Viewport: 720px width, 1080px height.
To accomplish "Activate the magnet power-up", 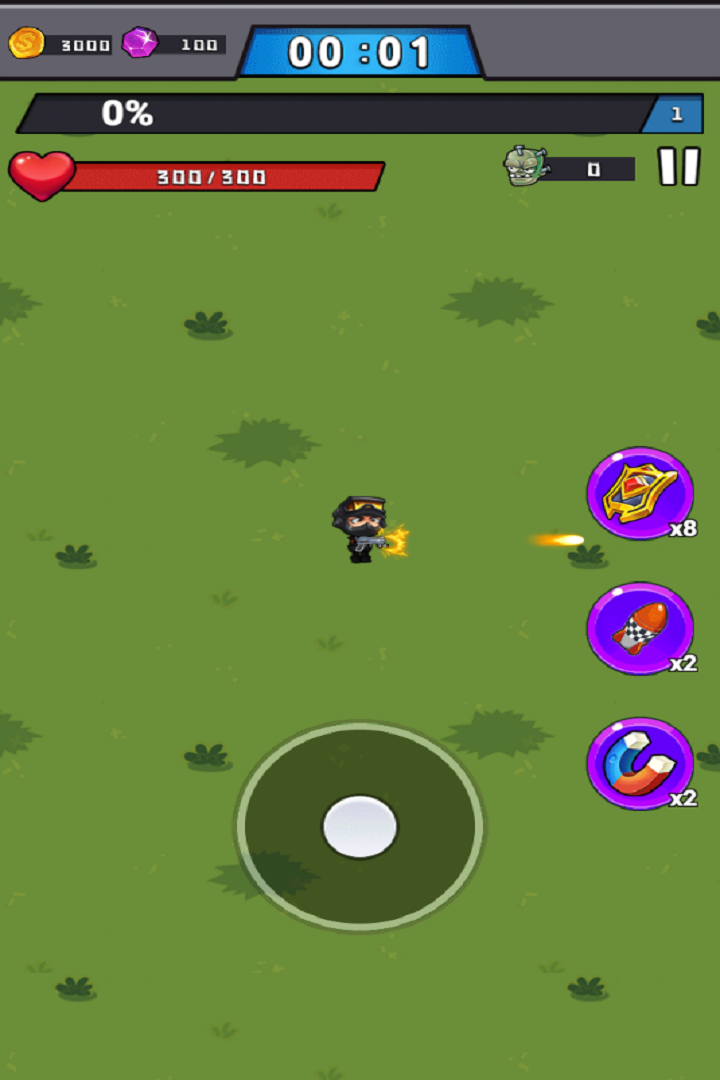I will (640, 763).
